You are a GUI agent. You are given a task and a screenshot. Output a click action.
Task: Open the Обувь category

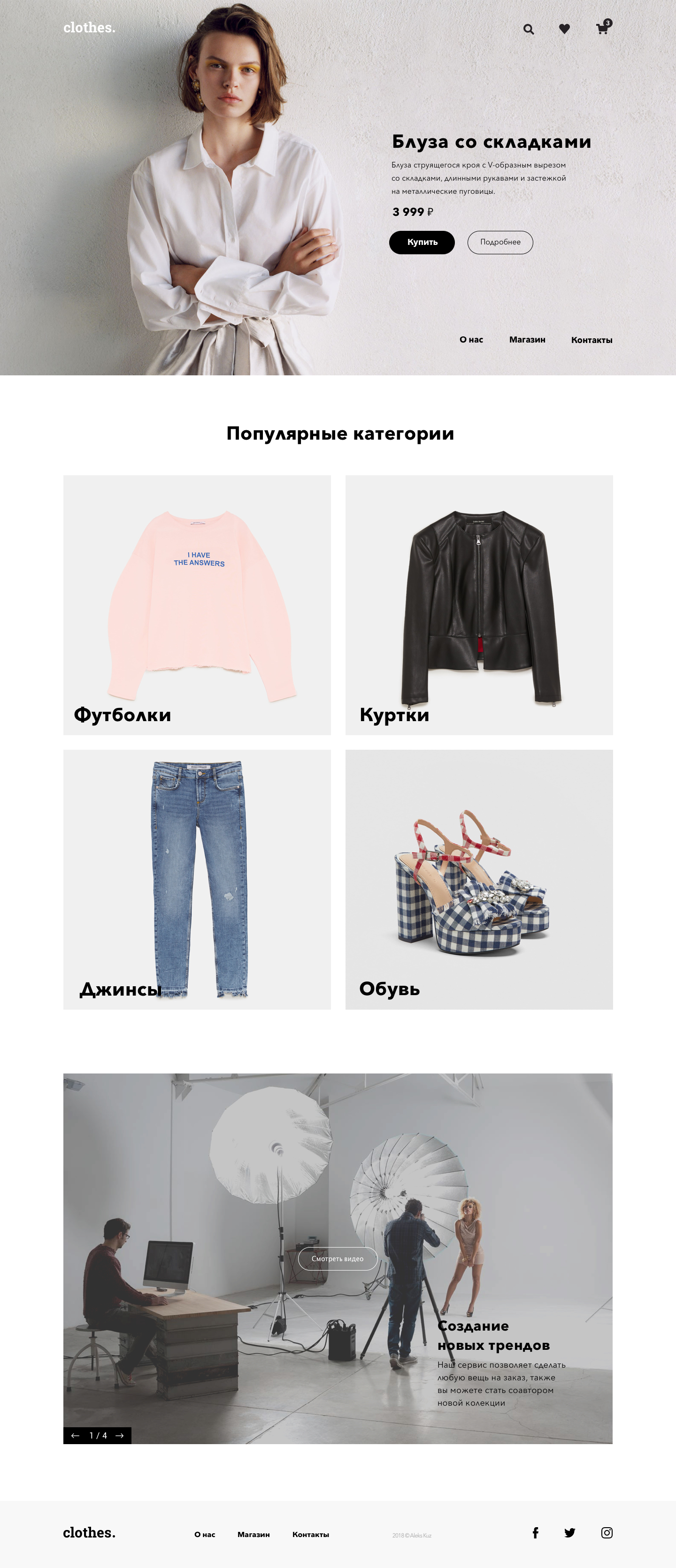479,879
